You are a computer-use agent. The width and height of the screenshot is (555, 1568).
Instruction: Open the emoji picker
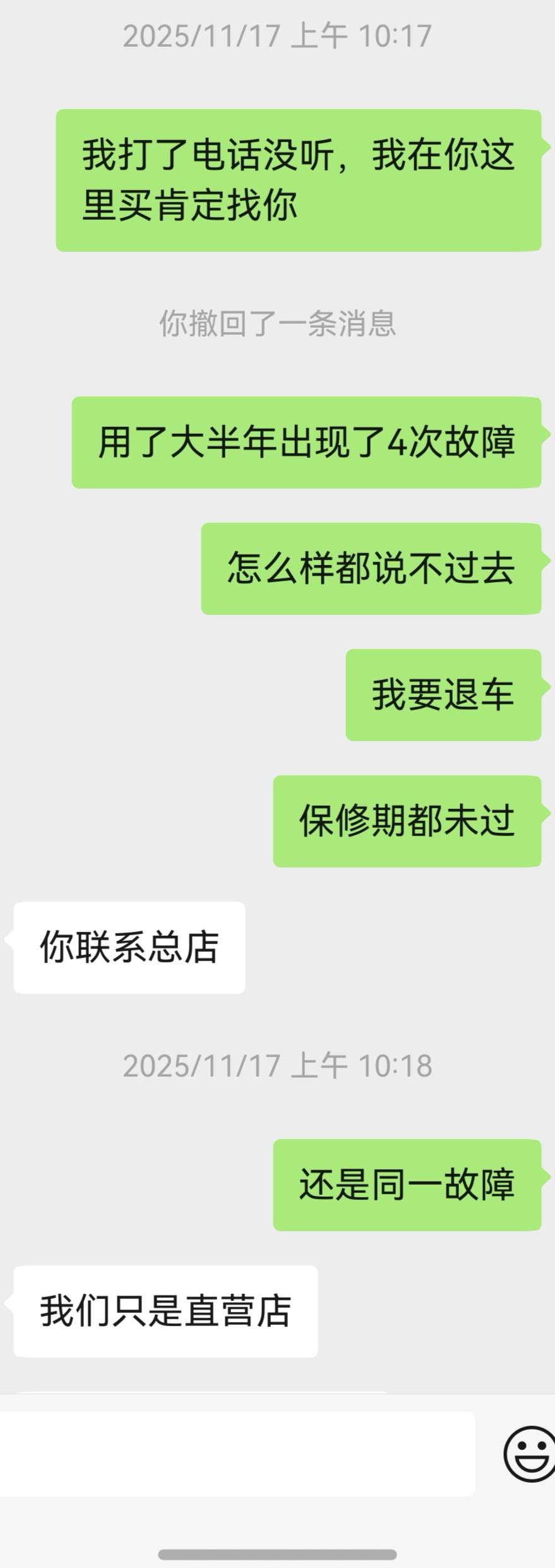[529, 1453]
